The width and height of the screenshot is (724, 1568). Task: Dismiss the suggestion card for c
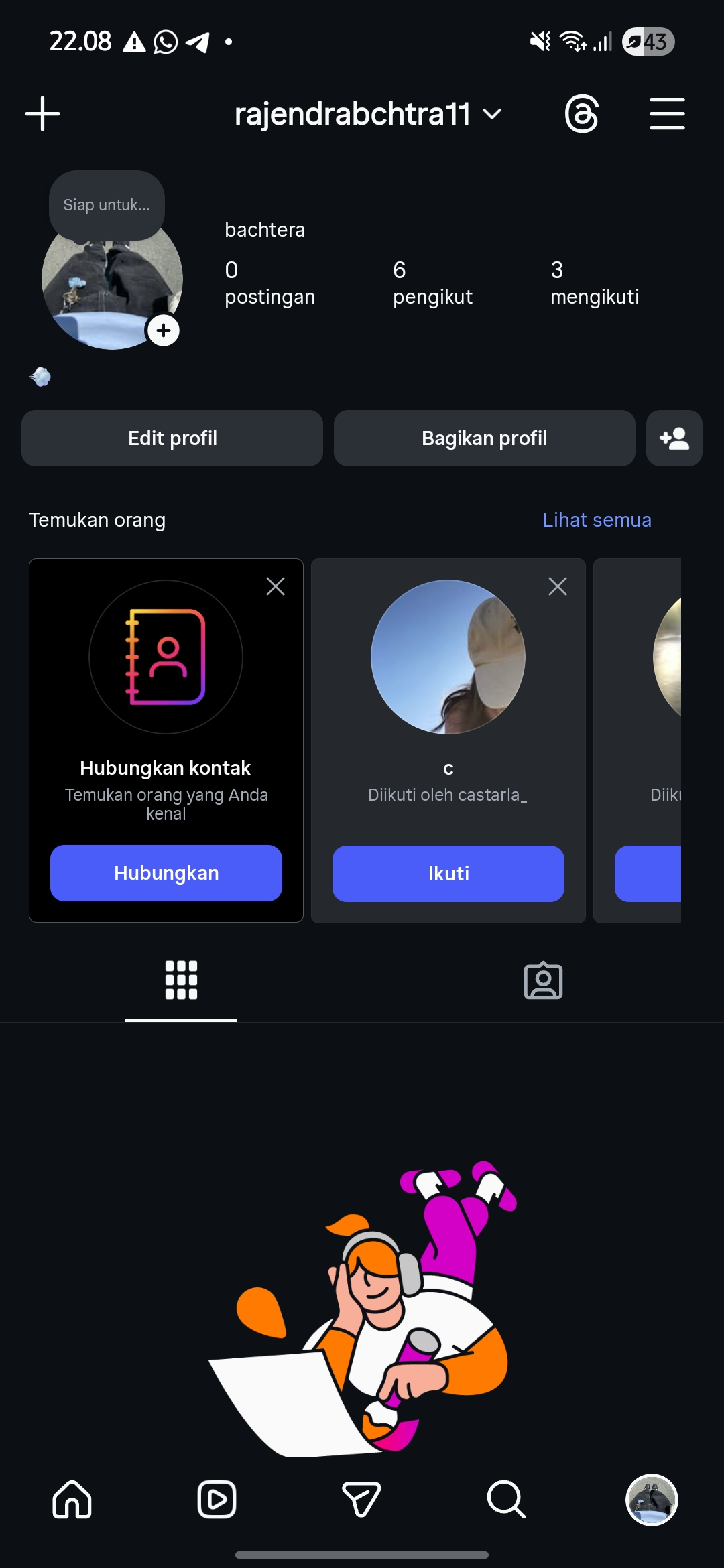pyautogui.click(x=558, y=586)
